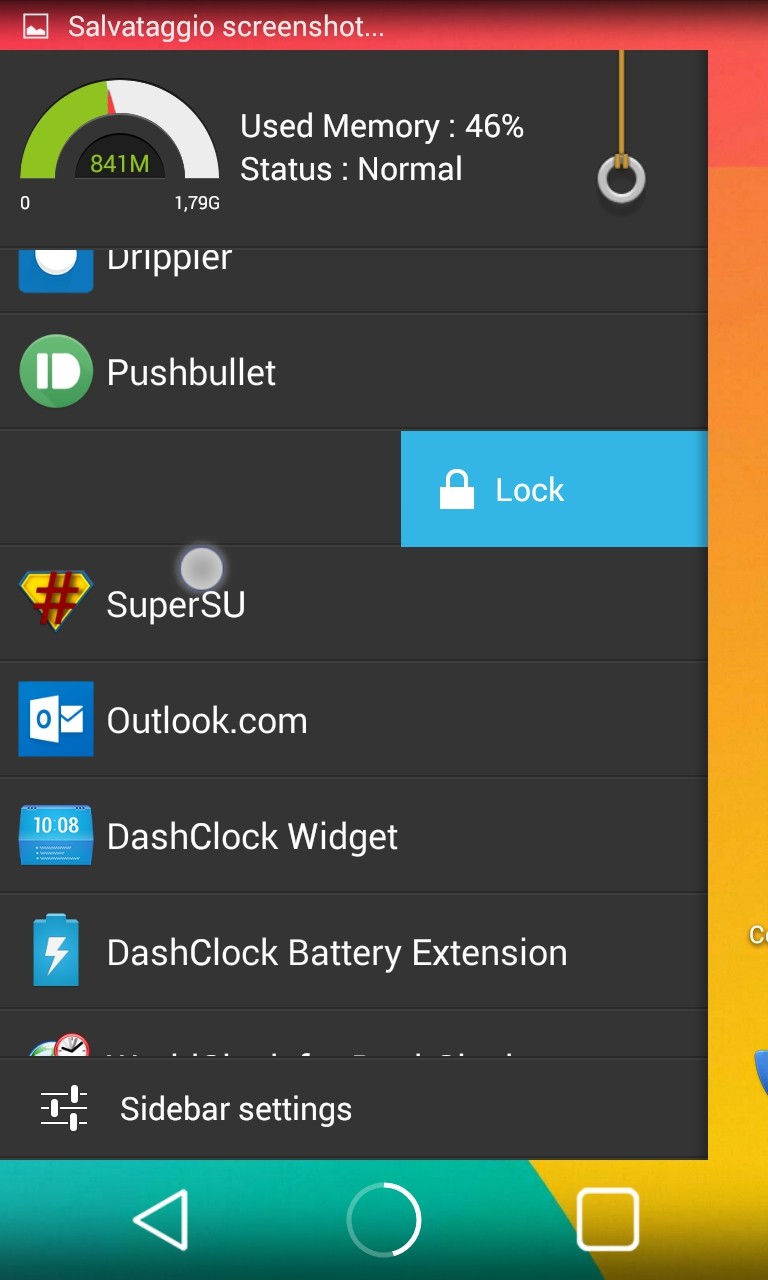This screenshot has height=1280, width=768.
Task: Open Pushbullet from the sidebar
Action: pos(190,372)
